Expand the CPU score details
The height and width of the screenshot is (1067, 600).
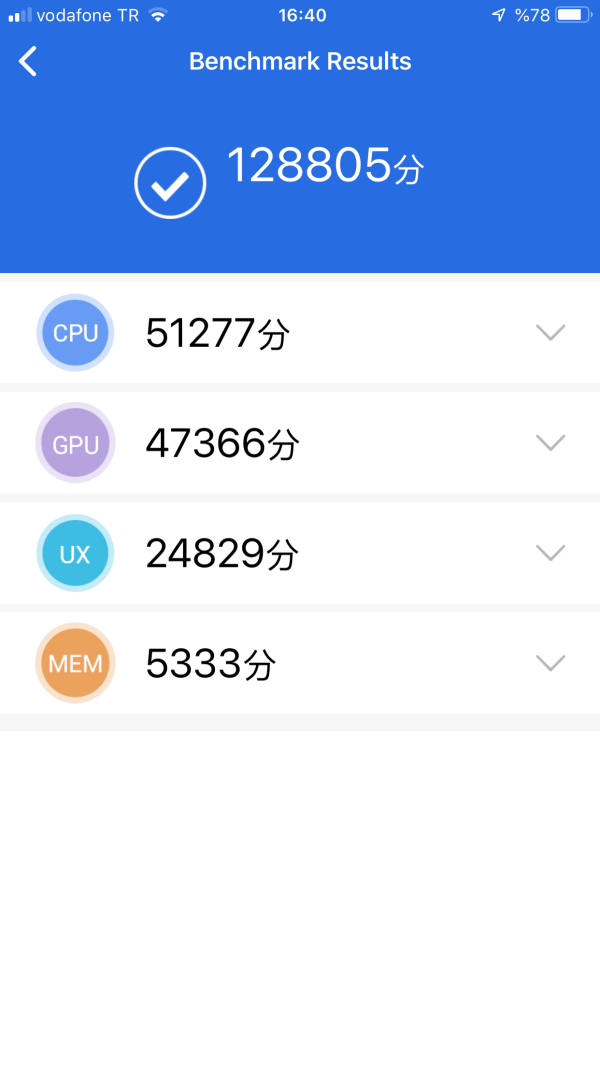click(550, 333)
